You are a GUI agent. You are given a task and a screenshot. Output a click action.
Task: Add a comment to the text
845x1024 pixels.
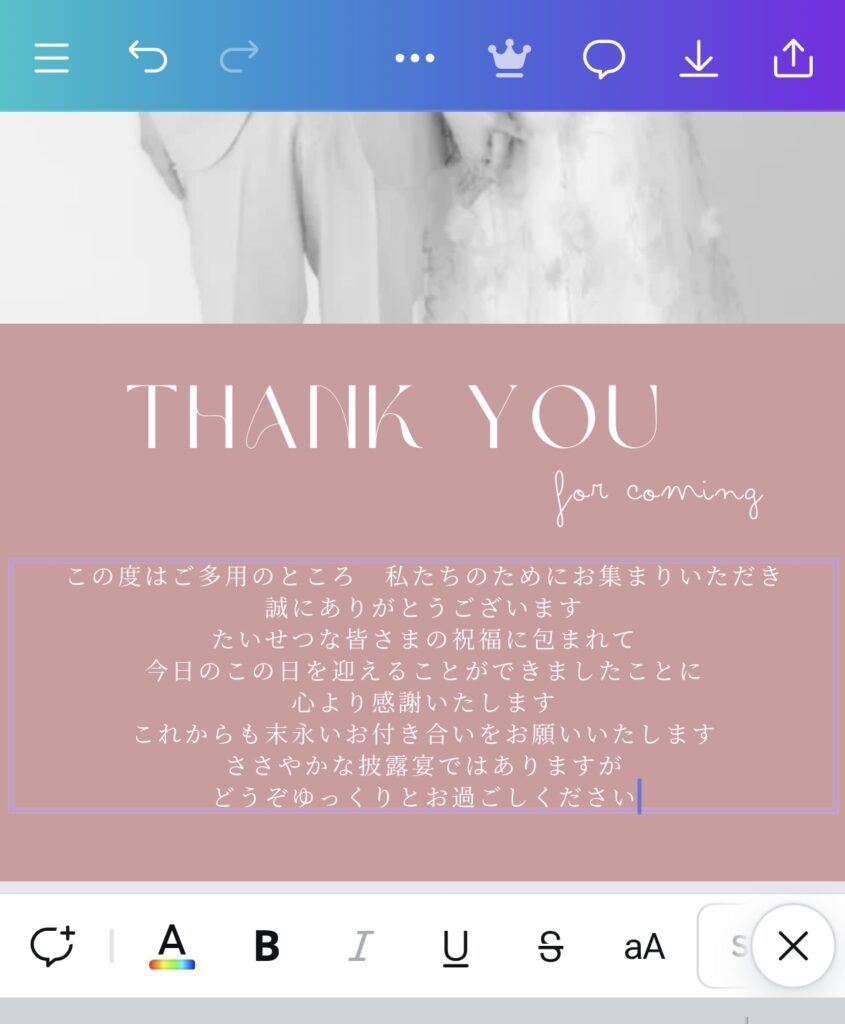click(x=52, y=946)
